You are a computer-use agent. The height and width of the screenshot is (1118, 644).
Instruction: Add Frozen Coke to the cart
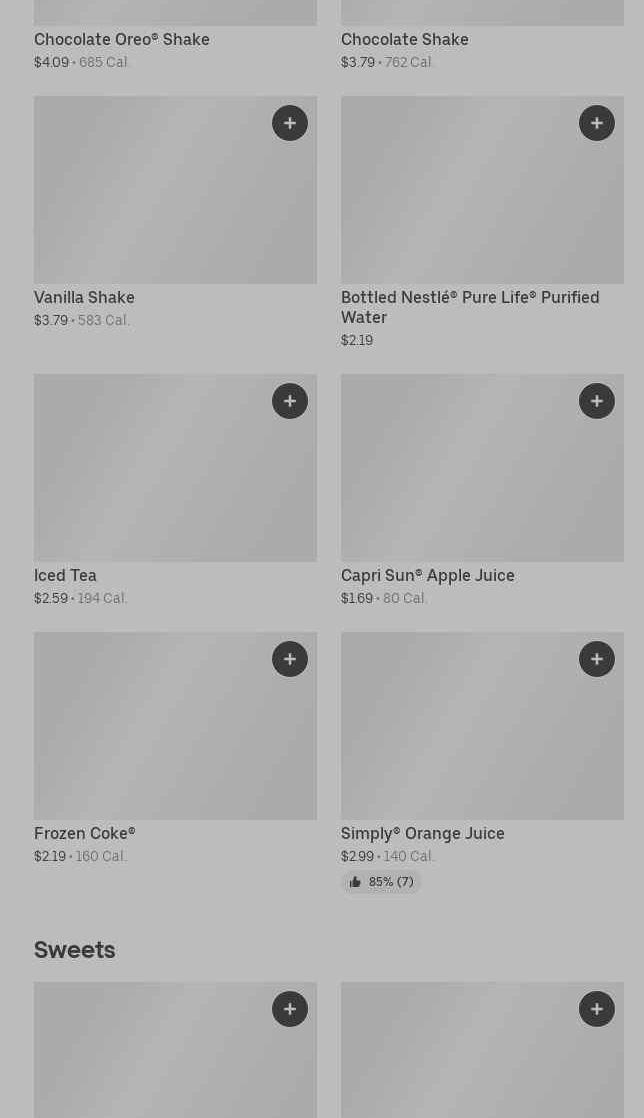pos(290,659)
